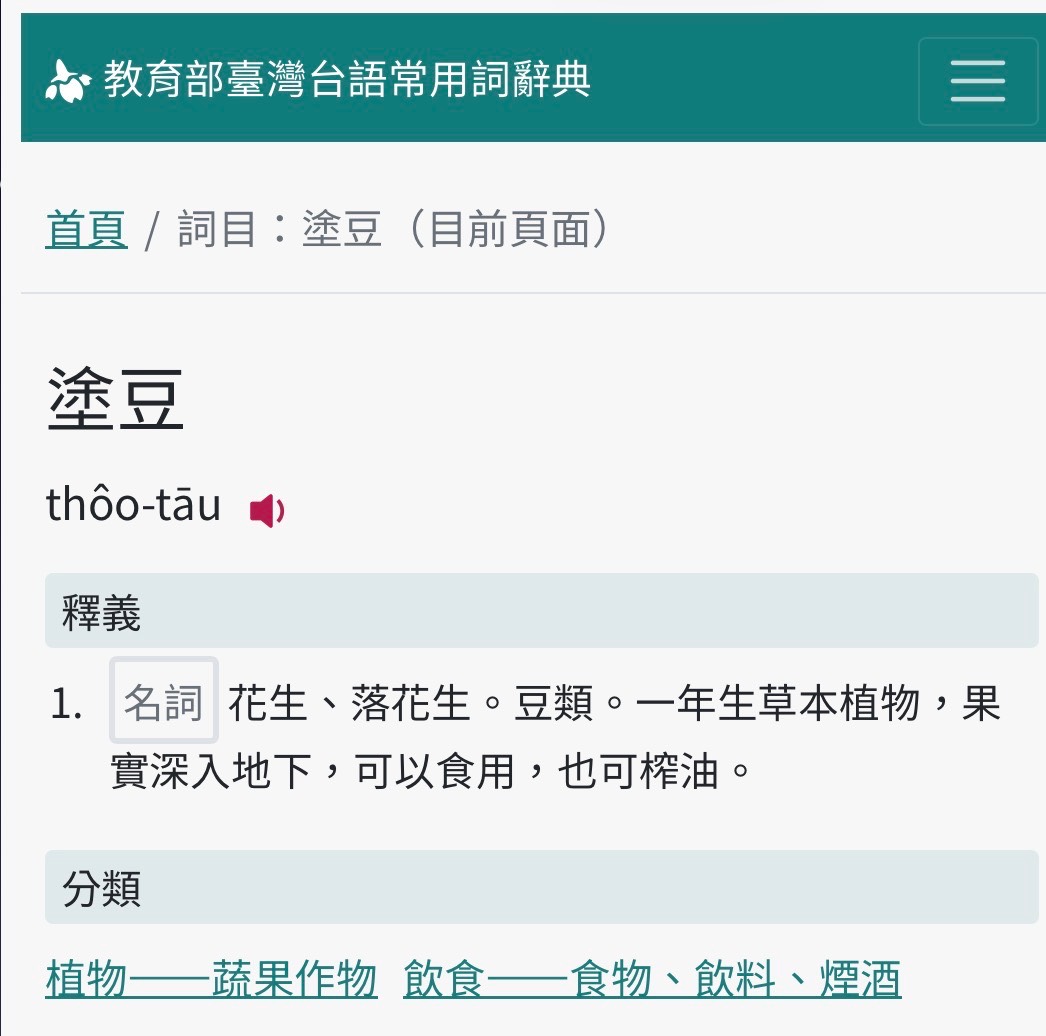Open the 飲食——食物、飲料、煙酒 category link
Viewport: 1046px width, 1036px height.
pyautogui.click(x=652, y=979)
